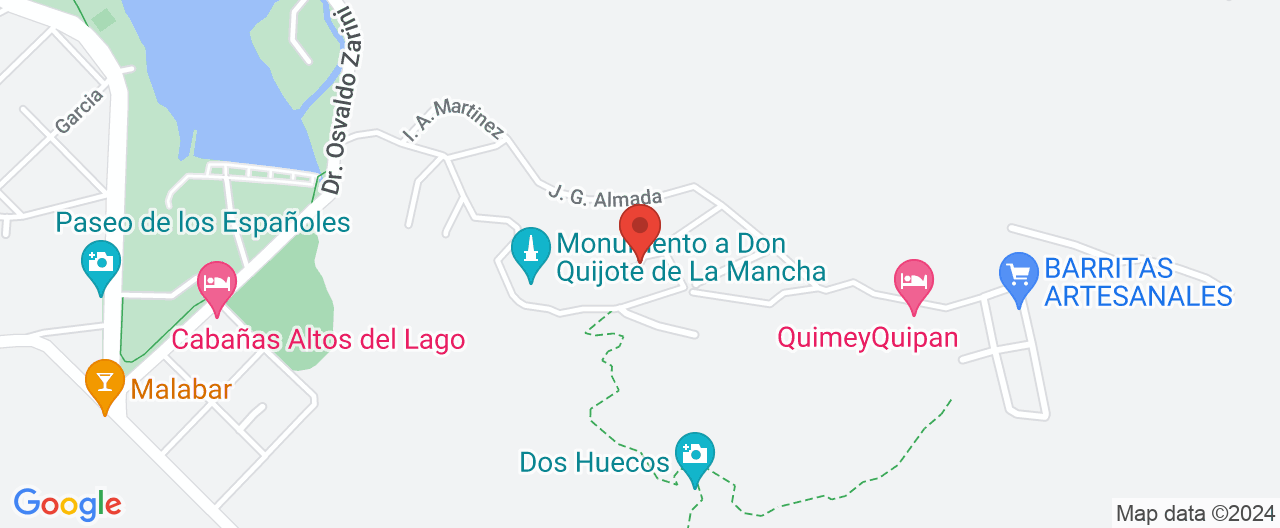1280x528 pixels.
Task: Tap the red location pin
Action: (640, 228)
